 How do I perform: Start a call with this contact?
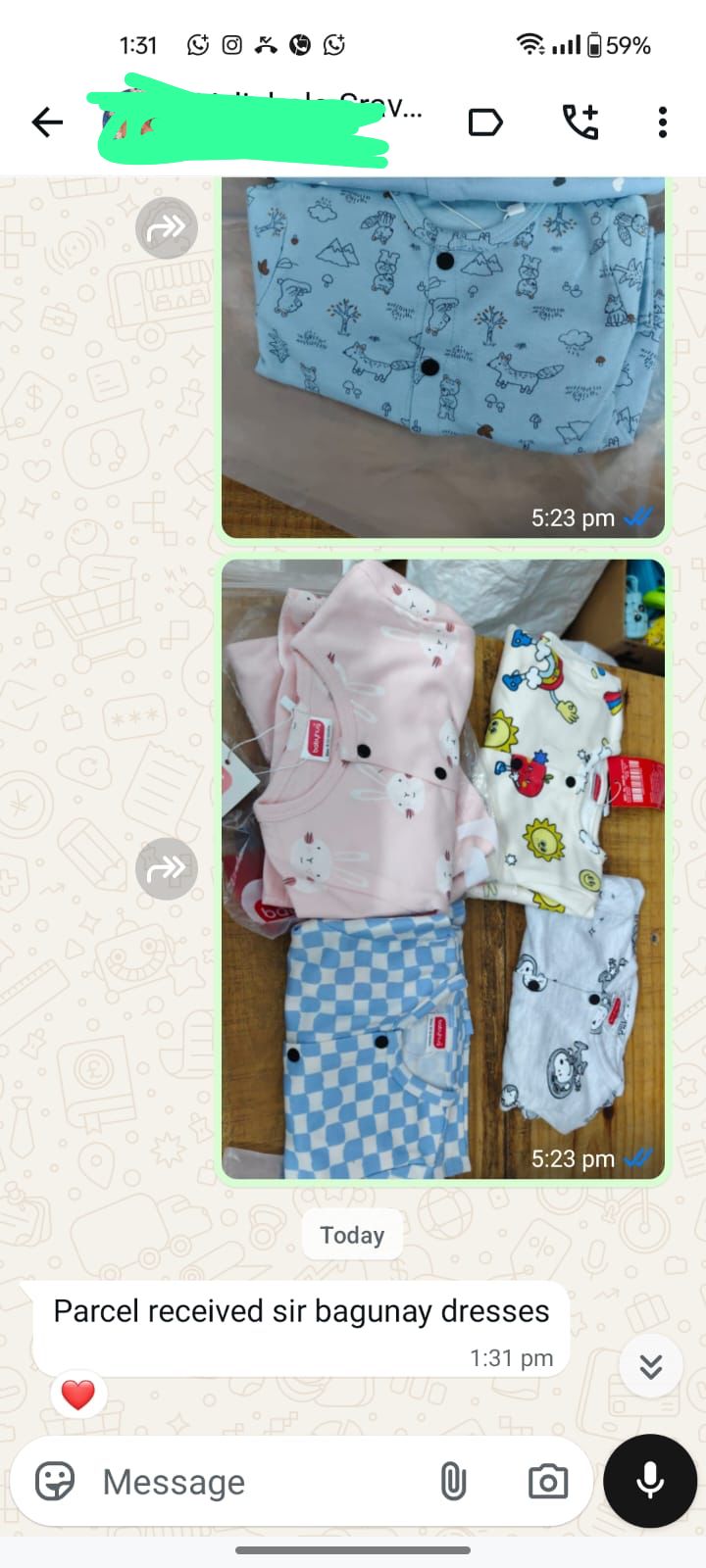580,122
